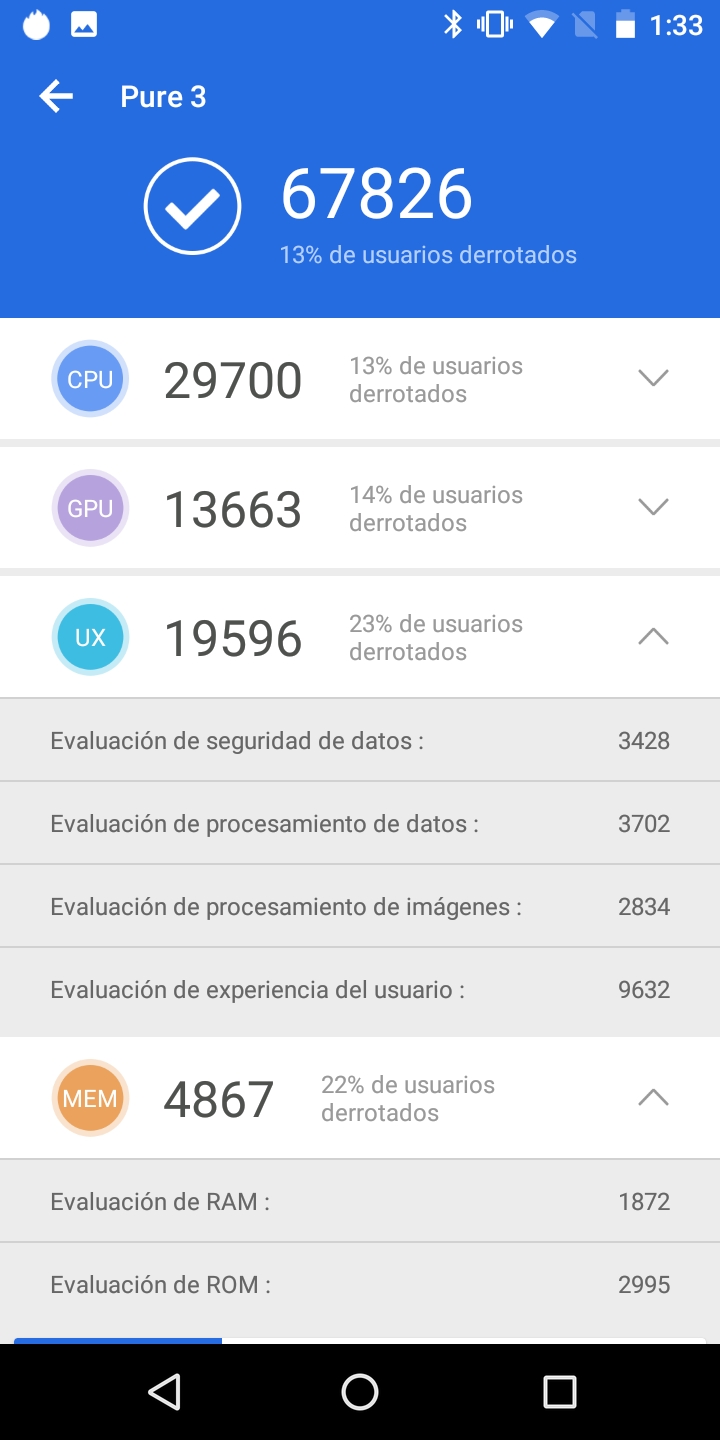The width and height of the screenshot is (720, 1440).
Task: Tap the system home button
Action: (x=360, y=1391)
